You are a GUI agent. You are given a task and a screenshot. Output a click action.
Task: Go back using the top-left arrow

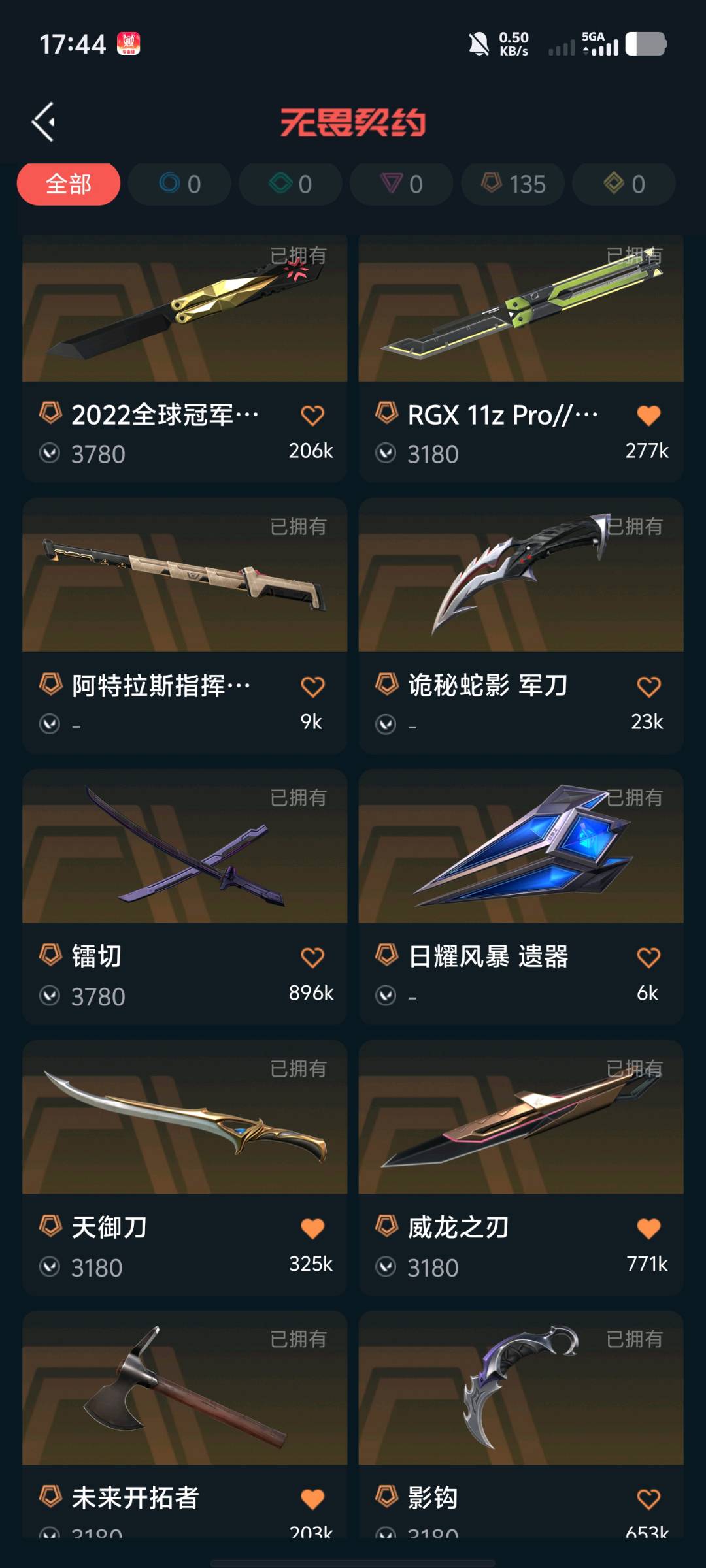pos(44,122)
